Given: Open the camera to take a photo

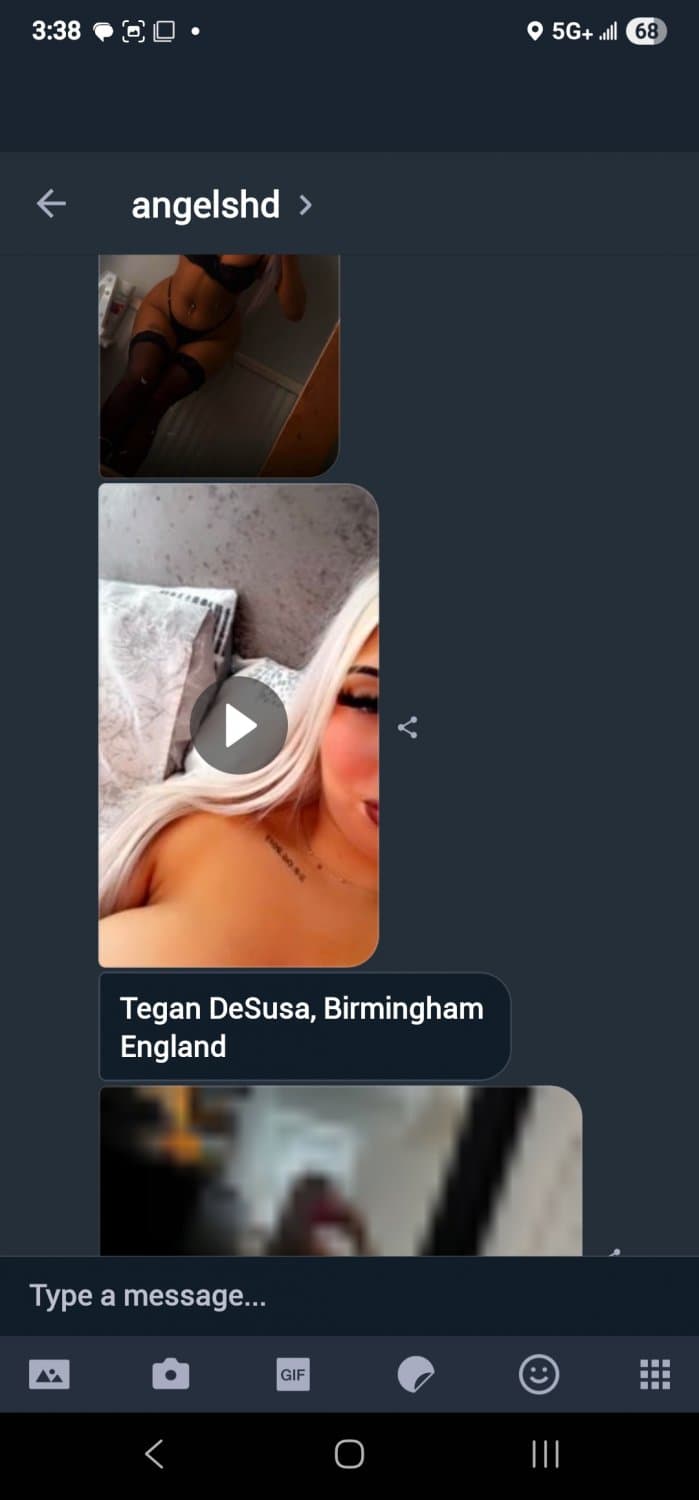Looking at the screenshot, I should point(171,1376).
